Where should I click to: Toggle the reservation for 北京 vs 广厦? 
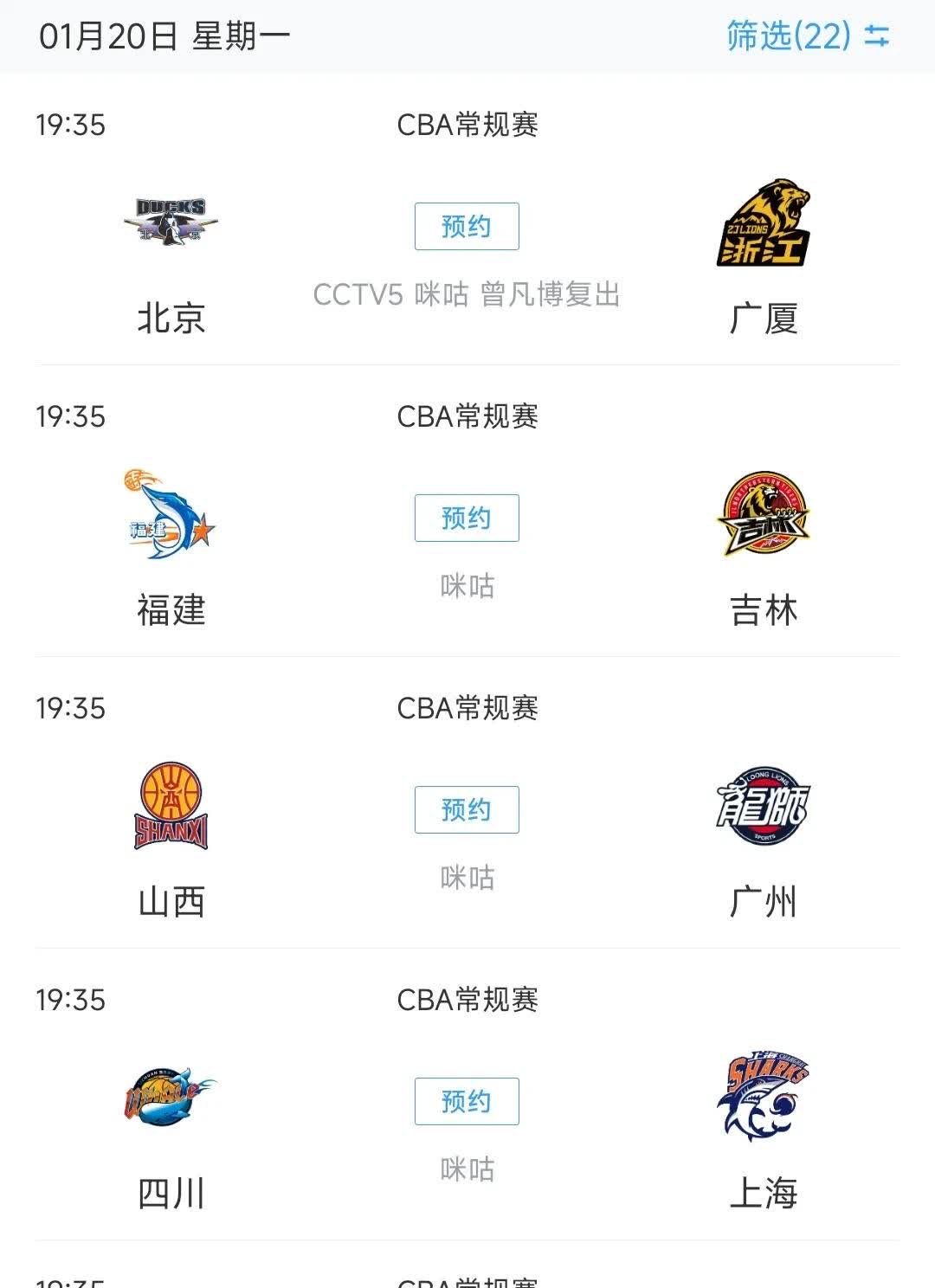[x=467, y=226]
